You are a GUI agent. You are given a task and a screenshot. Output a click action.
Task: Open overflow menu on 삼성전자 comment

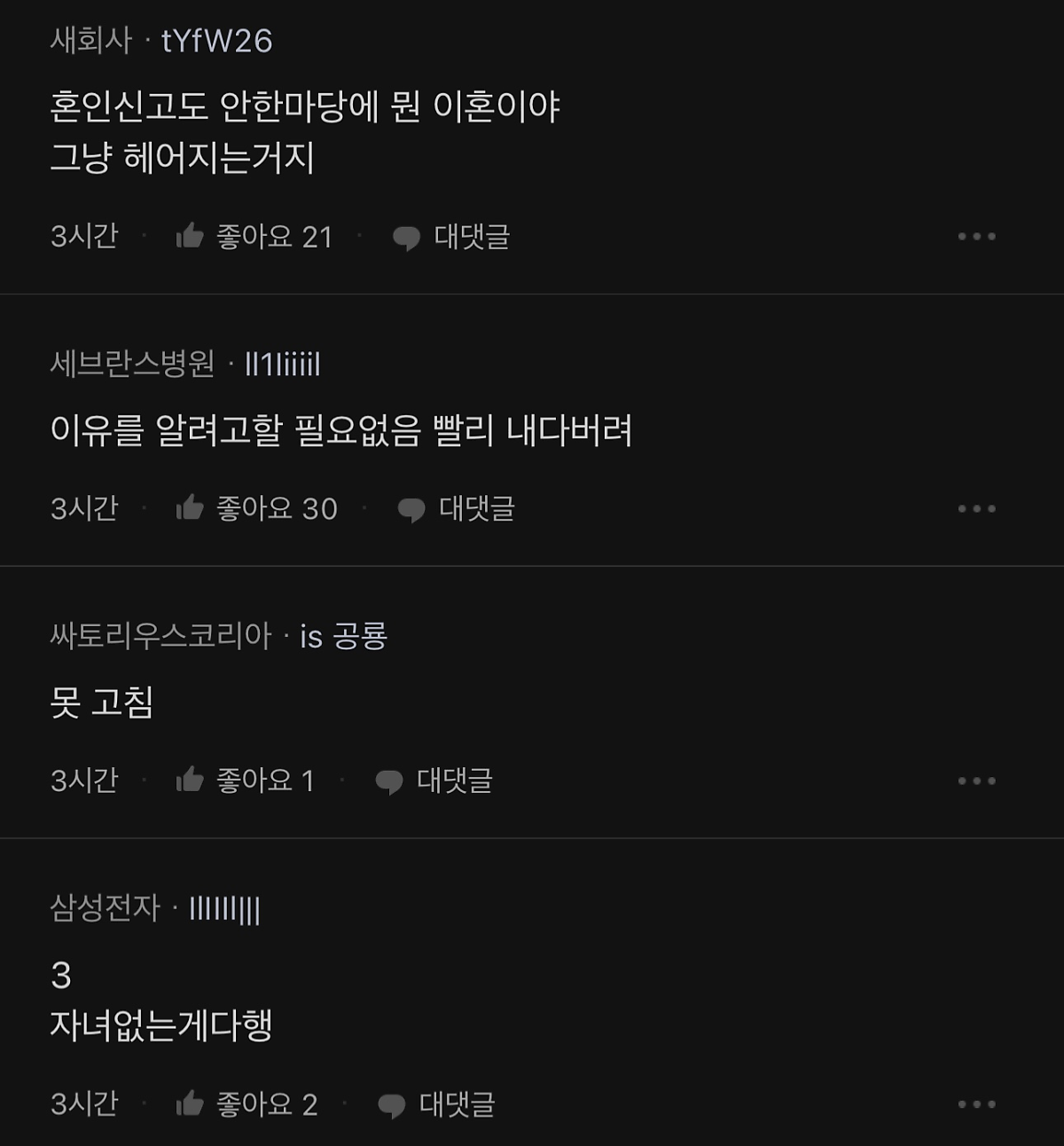976,1104
